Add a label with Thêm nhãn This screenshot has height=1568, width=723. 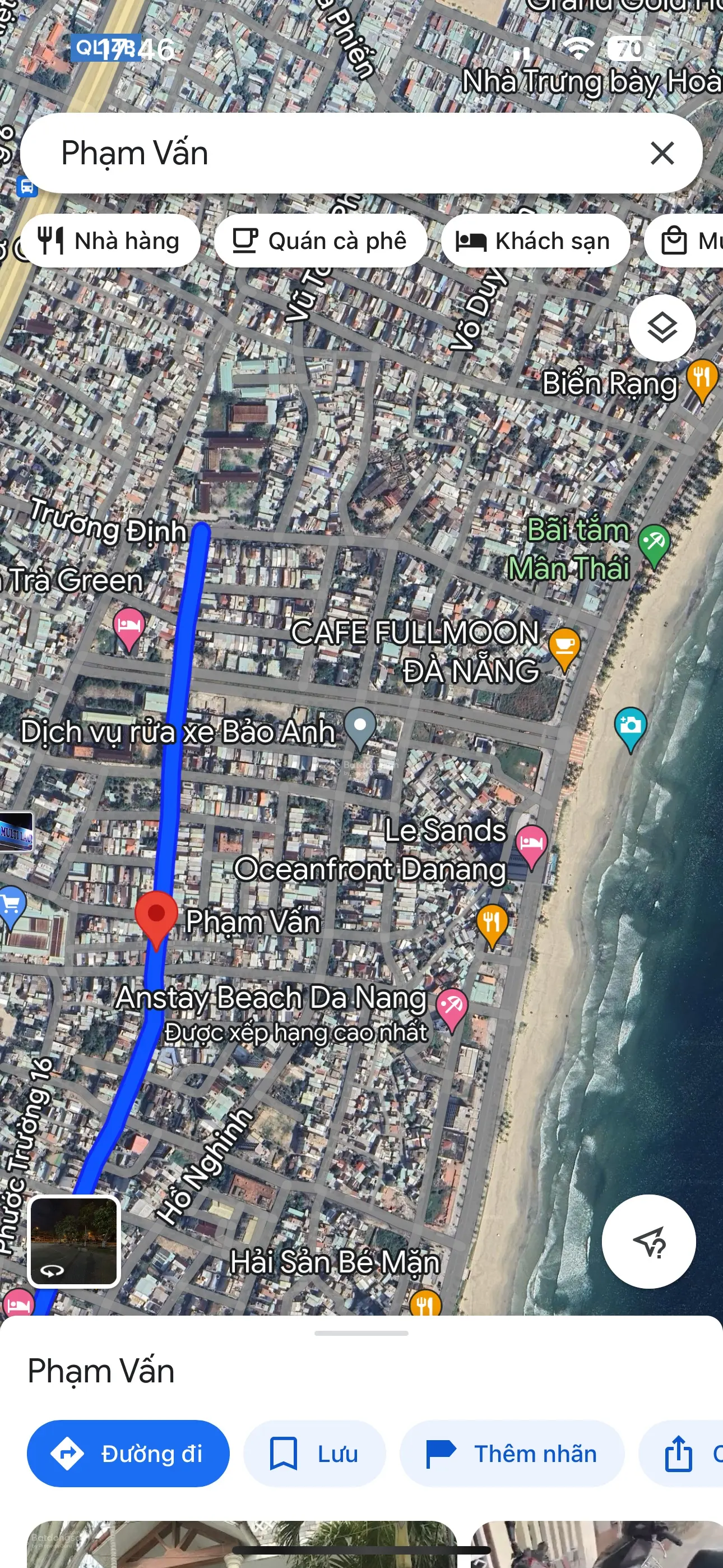[x=511, y=1454]
